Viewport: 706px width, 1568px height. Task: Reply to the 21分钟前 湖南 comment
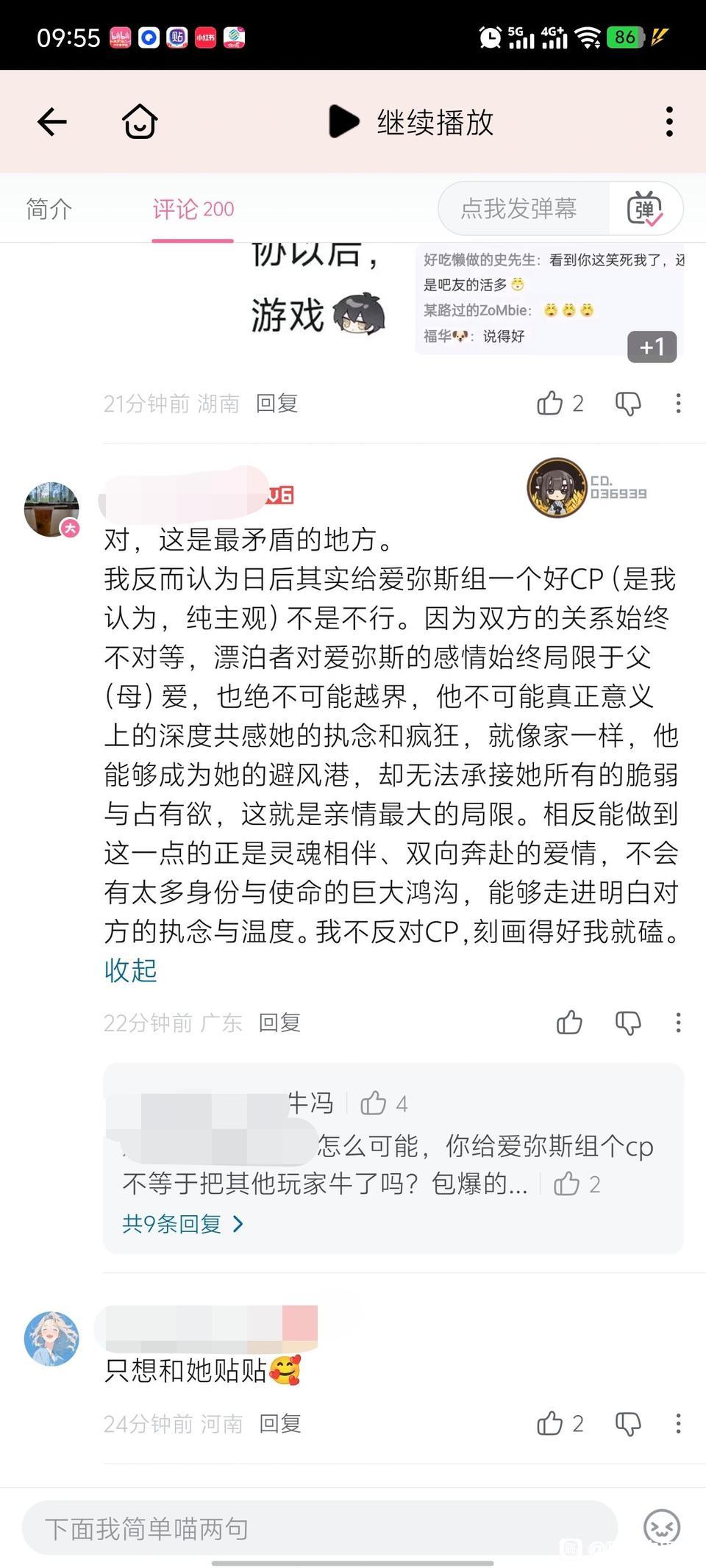click(x=277, y=404)
